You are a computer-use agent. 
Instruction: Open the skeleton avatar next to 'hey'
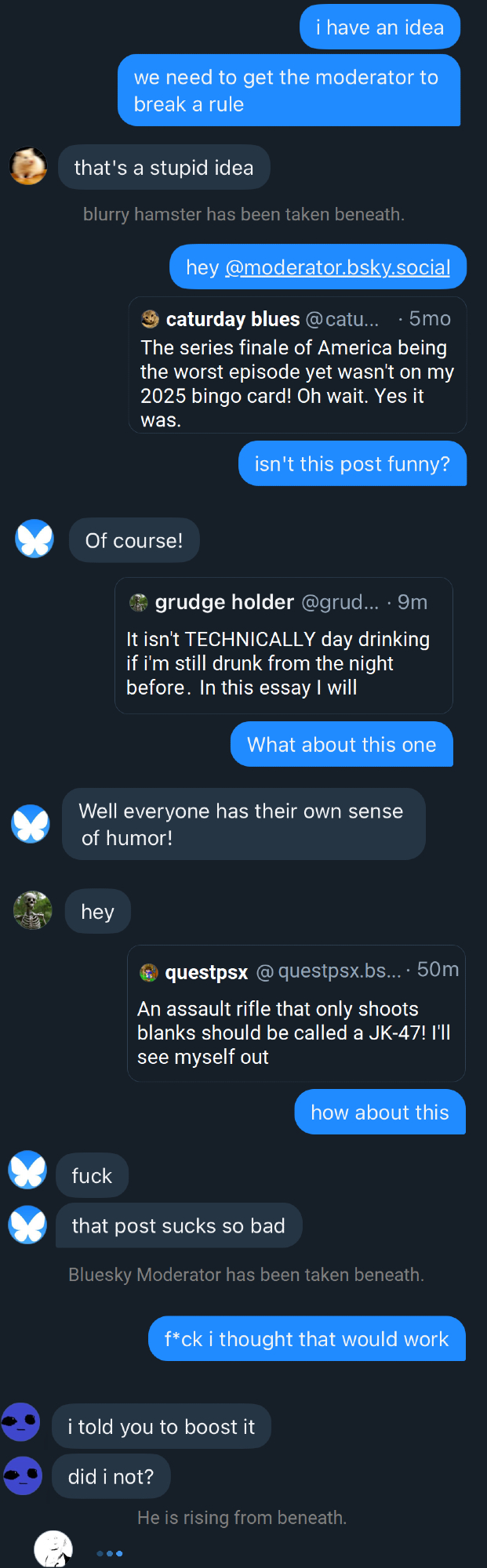(33, 911)
